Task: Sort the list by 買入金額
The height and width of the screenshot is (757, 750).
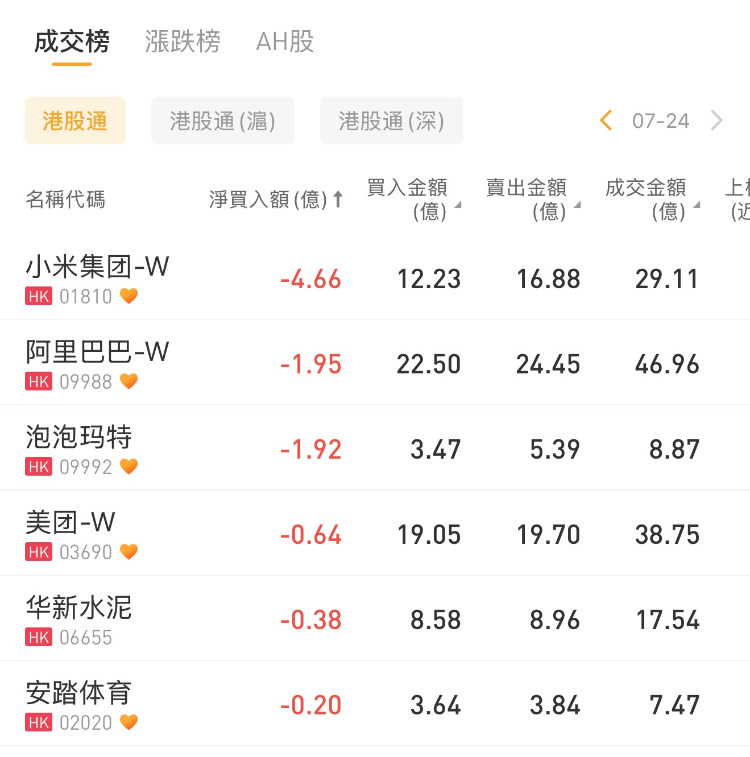Action: (x=412, y=199)
